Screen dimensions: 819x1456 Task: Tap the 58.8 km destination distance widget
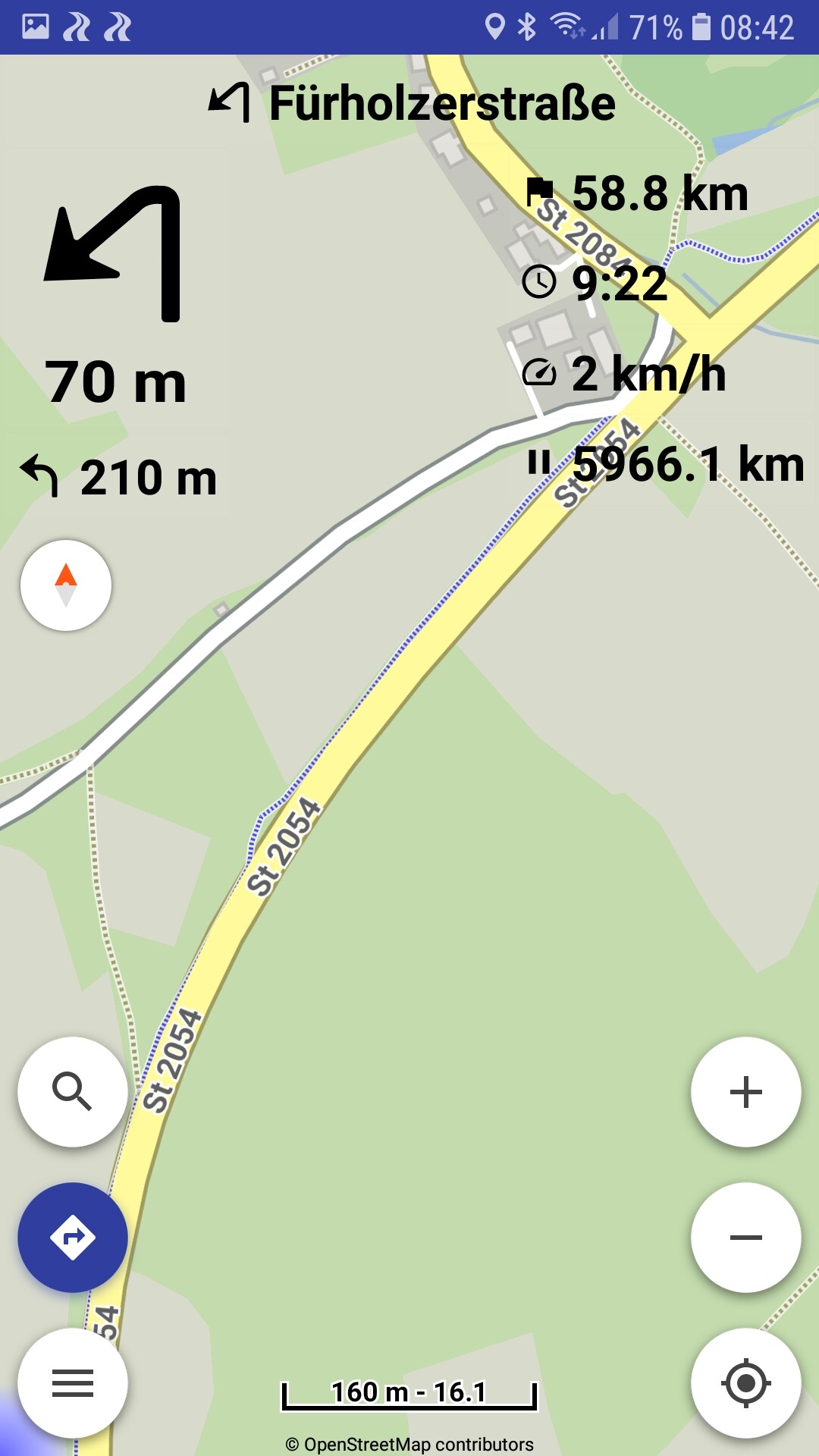point(636,193)
